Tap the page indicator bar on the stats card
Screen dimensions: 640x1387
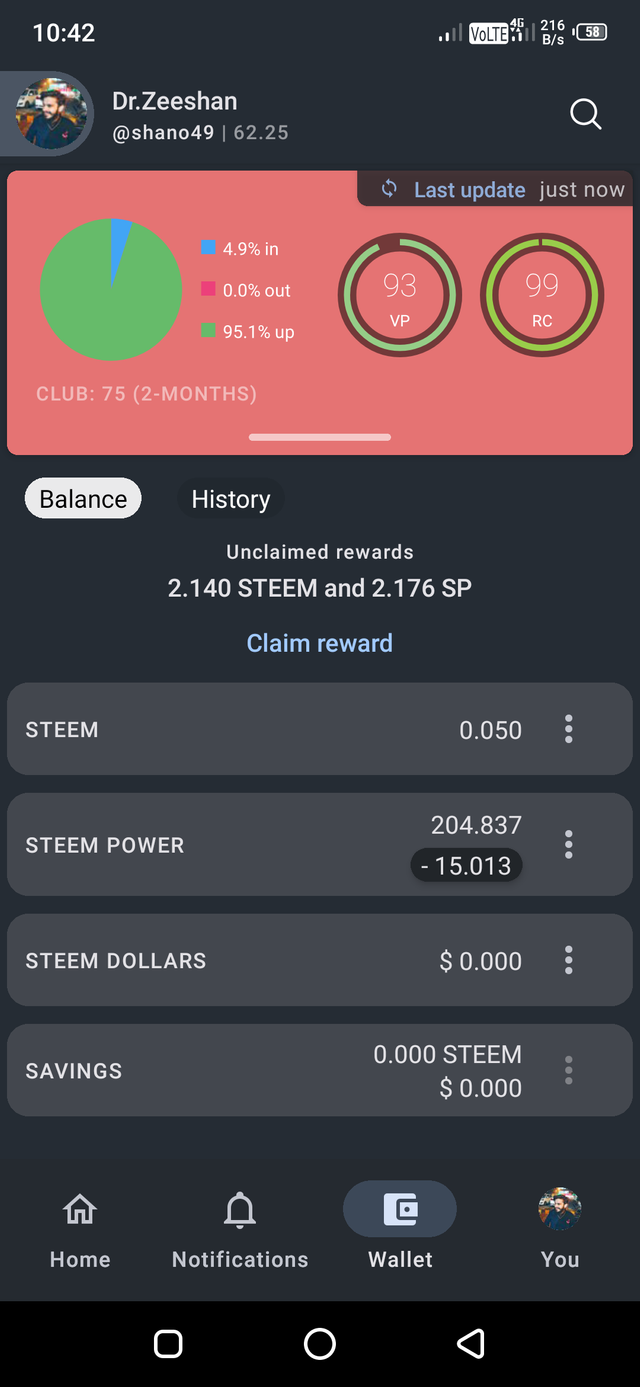click(320, 437)
